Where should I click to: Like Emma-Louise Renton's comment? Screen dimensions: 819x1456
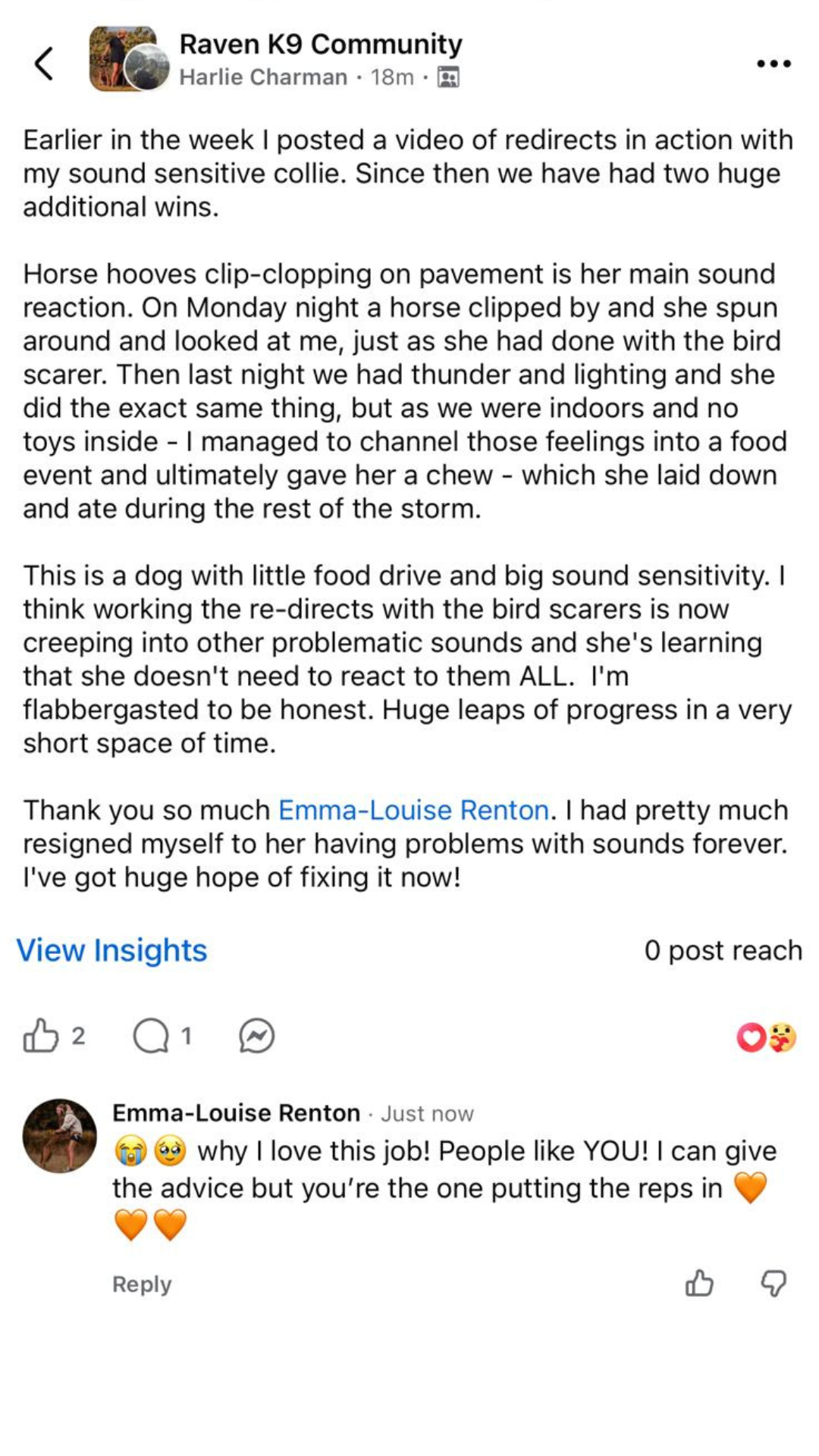pos(699,1283)
